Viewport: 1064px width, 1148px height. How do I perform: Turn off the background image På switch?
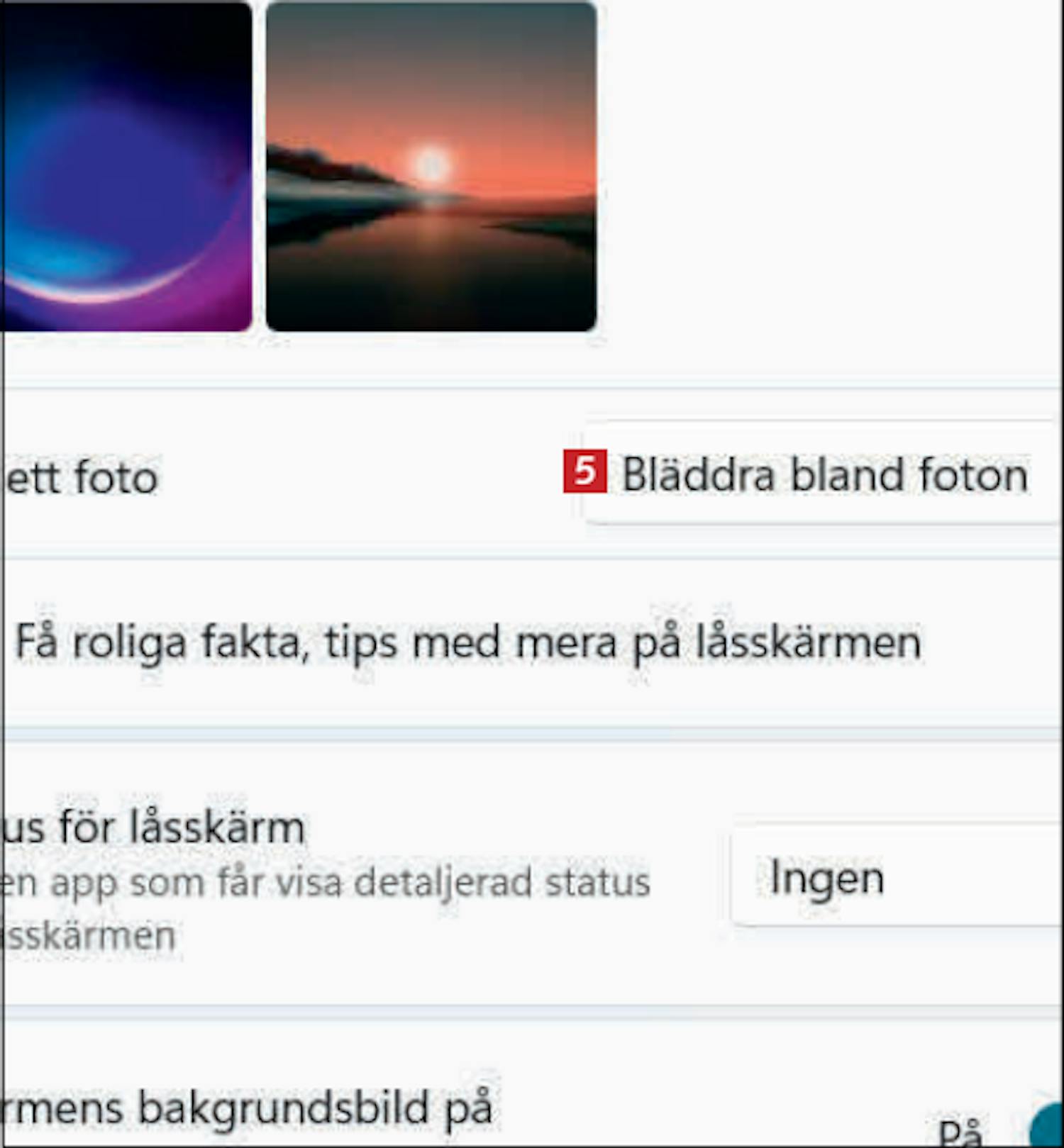coord(1048,1127)
